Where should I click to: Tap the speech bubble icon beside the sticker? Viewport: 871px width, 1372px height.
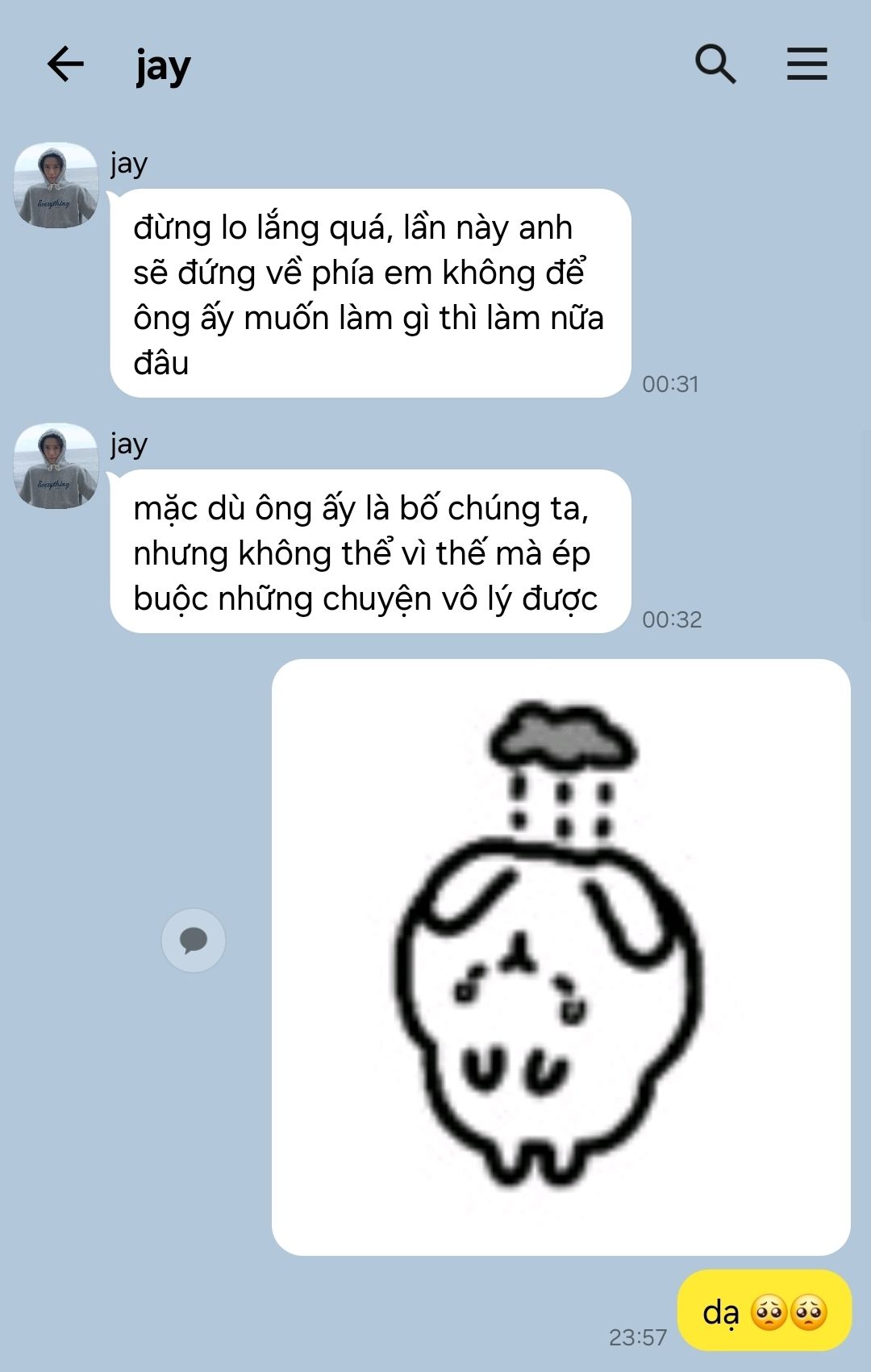click(x=194, y=940)
